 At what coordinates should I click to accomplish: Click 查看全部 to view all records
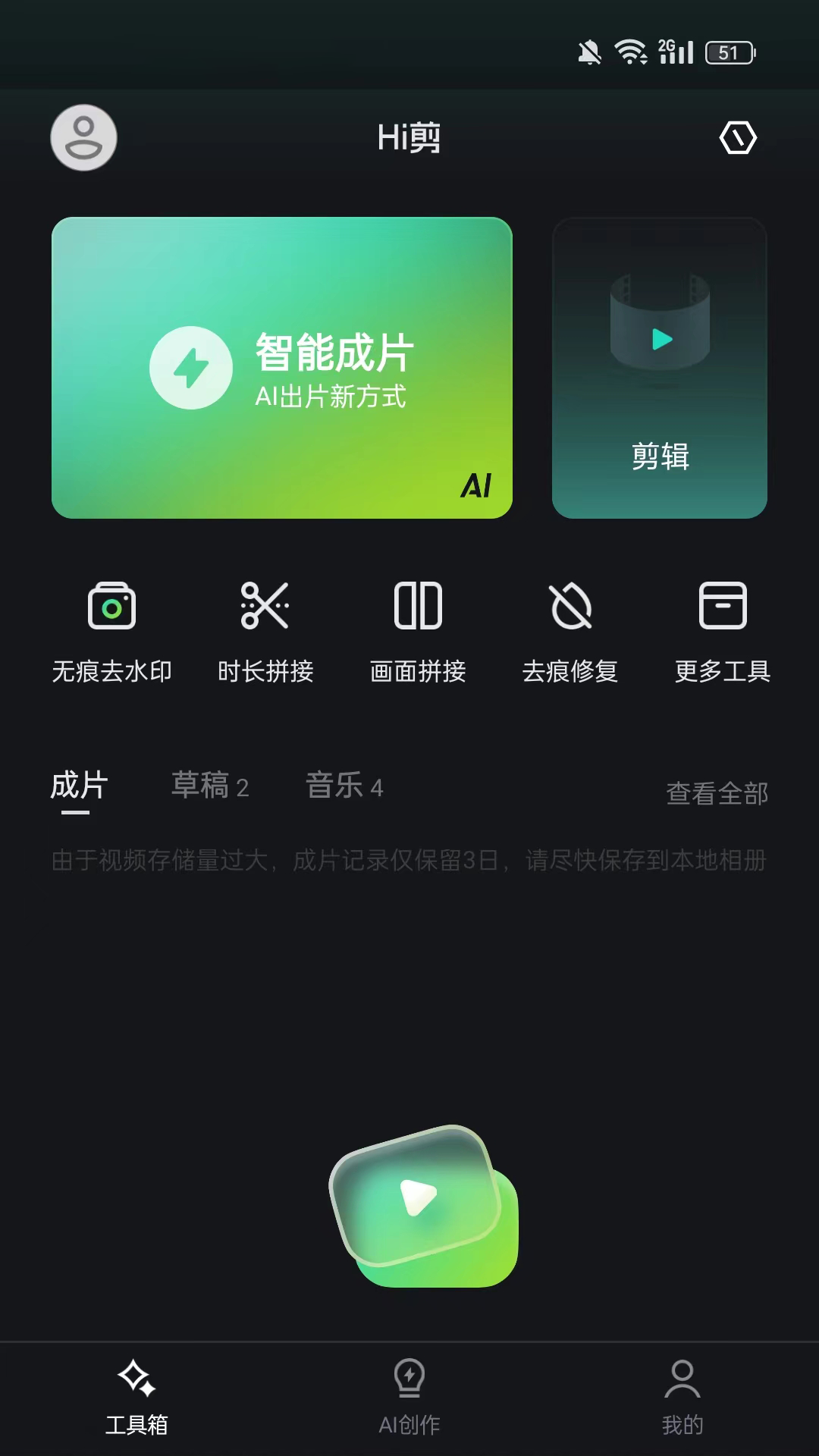coord(717,792)
